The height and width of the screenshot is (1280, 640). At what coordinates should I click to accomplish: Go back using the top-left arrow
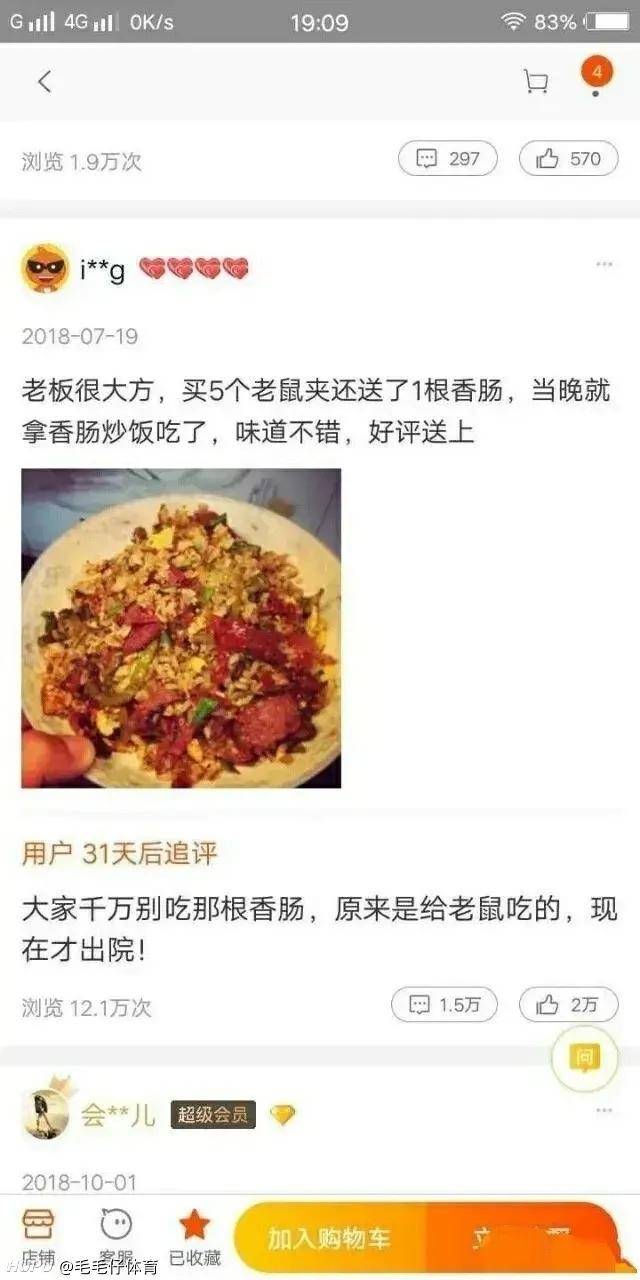coord(44,82)
